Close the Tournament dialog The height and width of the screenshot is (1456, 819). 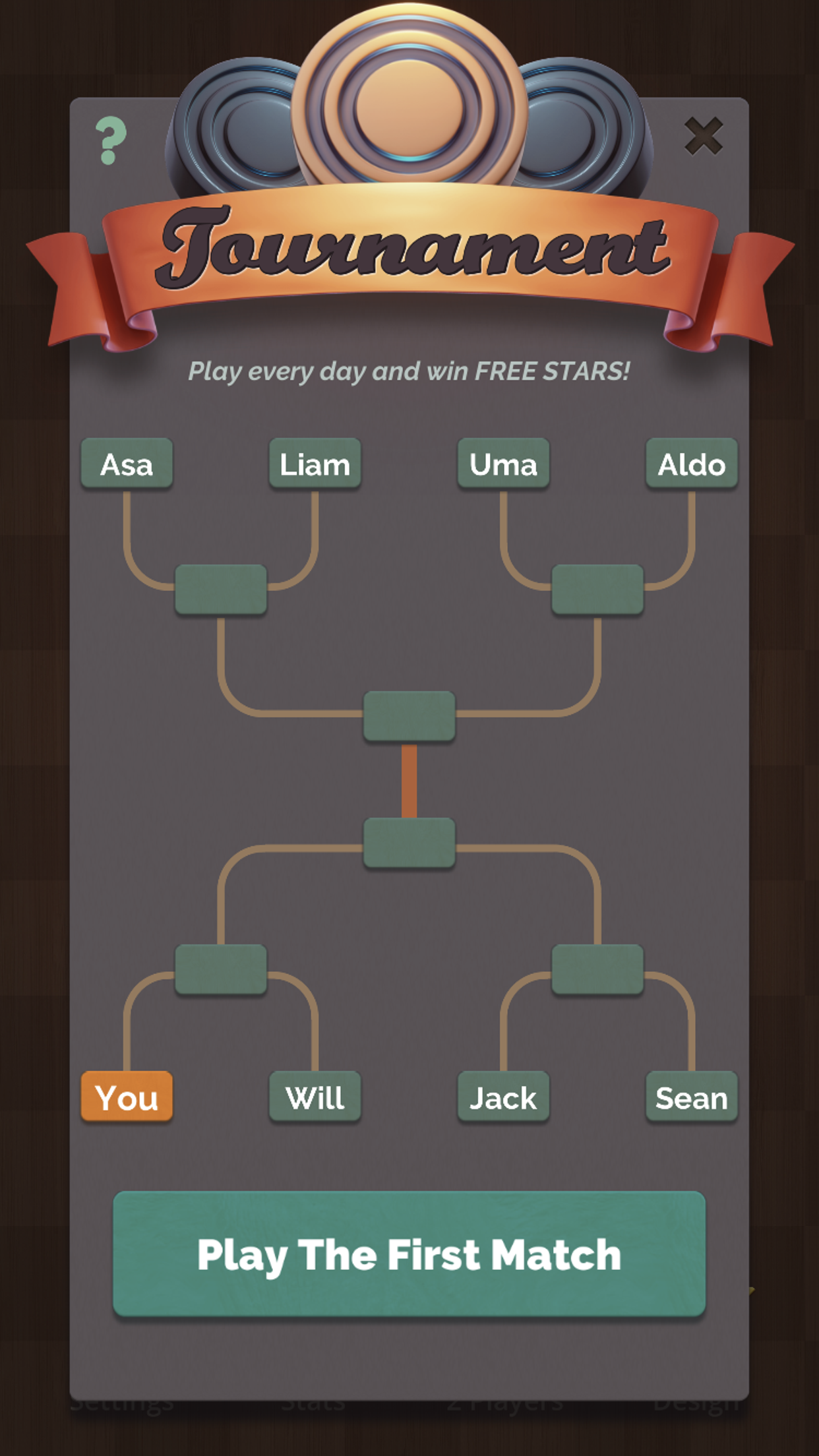click(x=704, y=136)
